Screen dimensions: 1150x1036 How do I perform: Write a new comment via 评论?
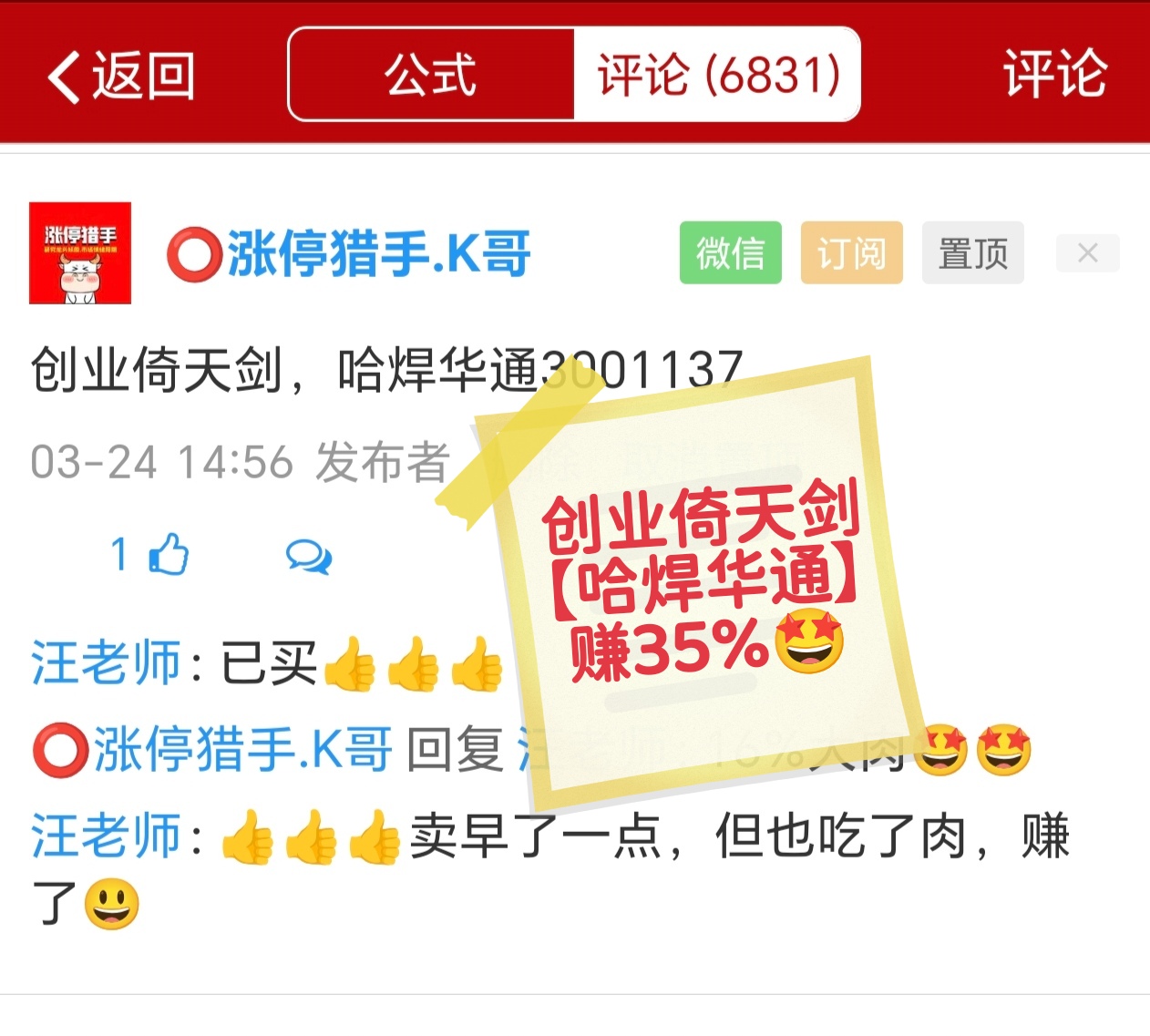1054,75
